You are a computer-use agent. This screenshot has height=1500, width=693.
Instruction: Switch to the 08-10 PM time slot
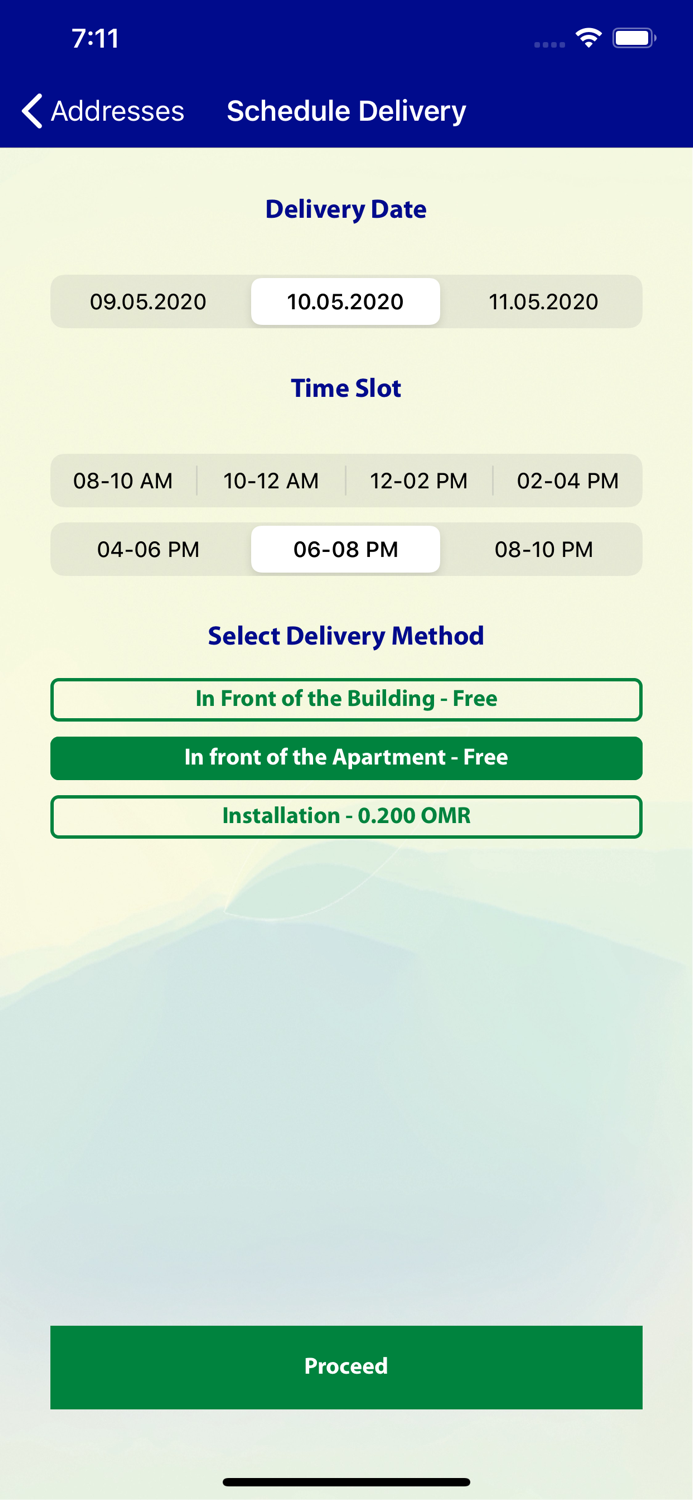543,549
